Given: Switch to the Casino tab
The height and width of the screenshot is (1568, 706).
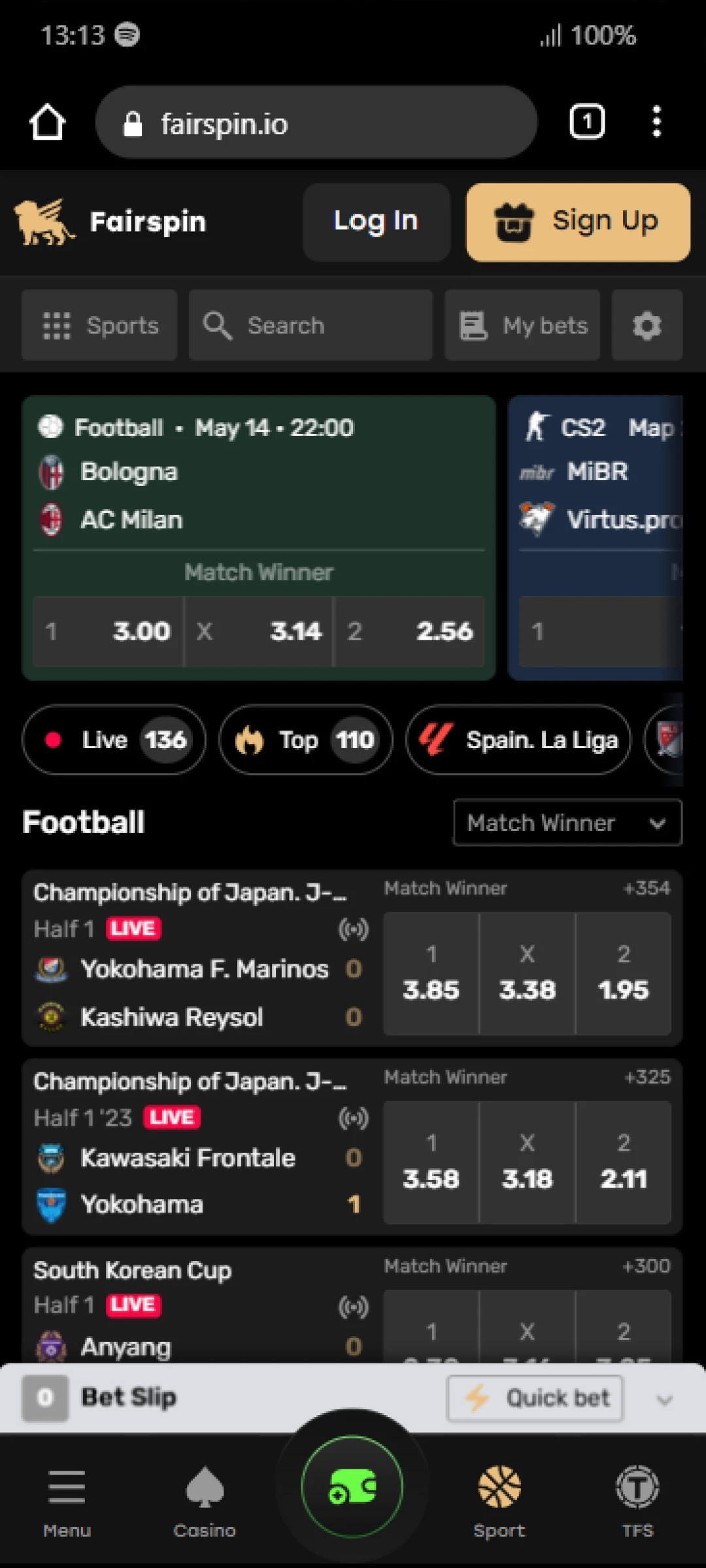Looking at the screenshot, I should coord(205,1499).
